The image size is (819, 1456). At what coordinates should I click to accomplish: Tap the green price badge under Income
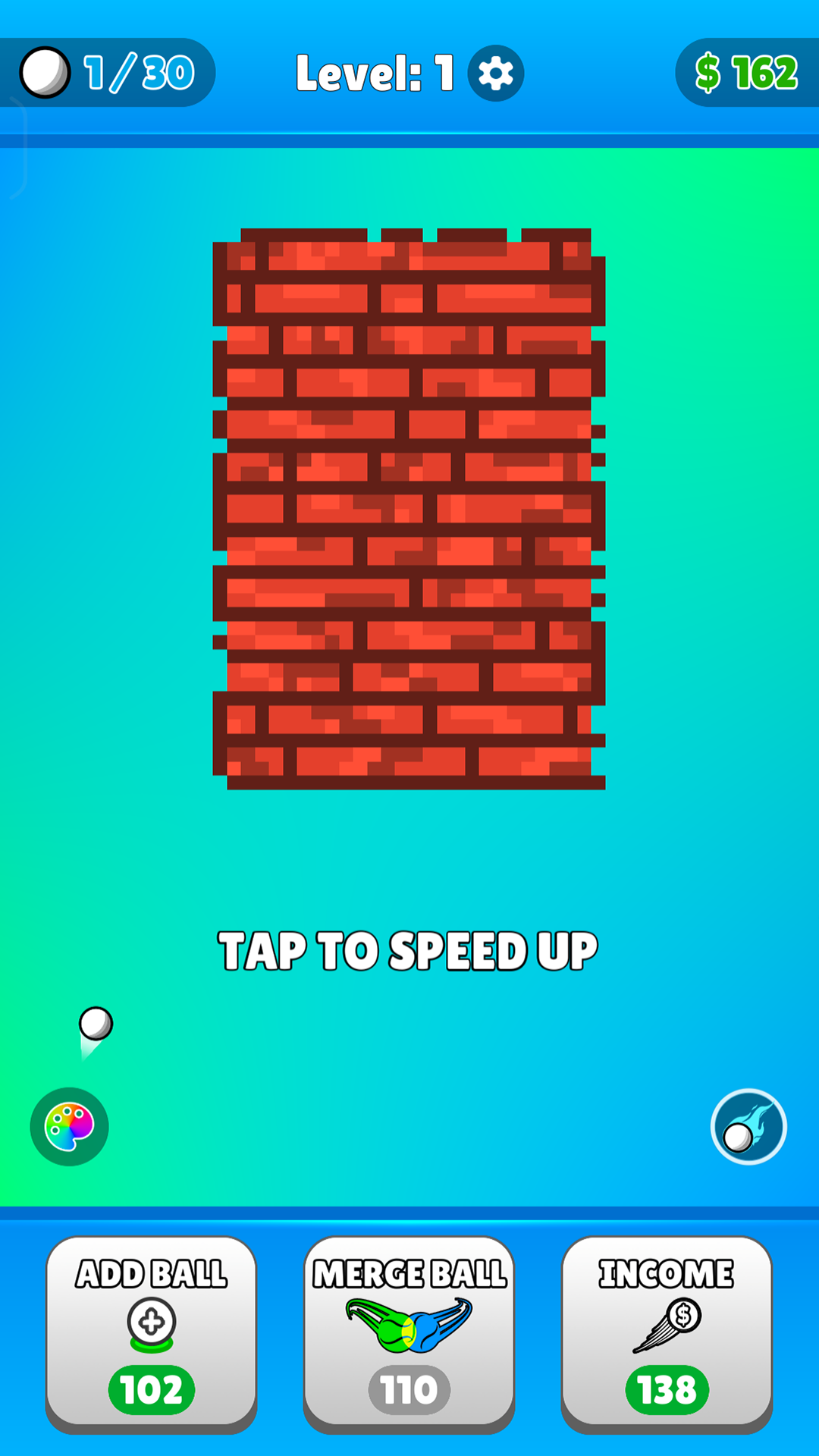click(666, 1389)
